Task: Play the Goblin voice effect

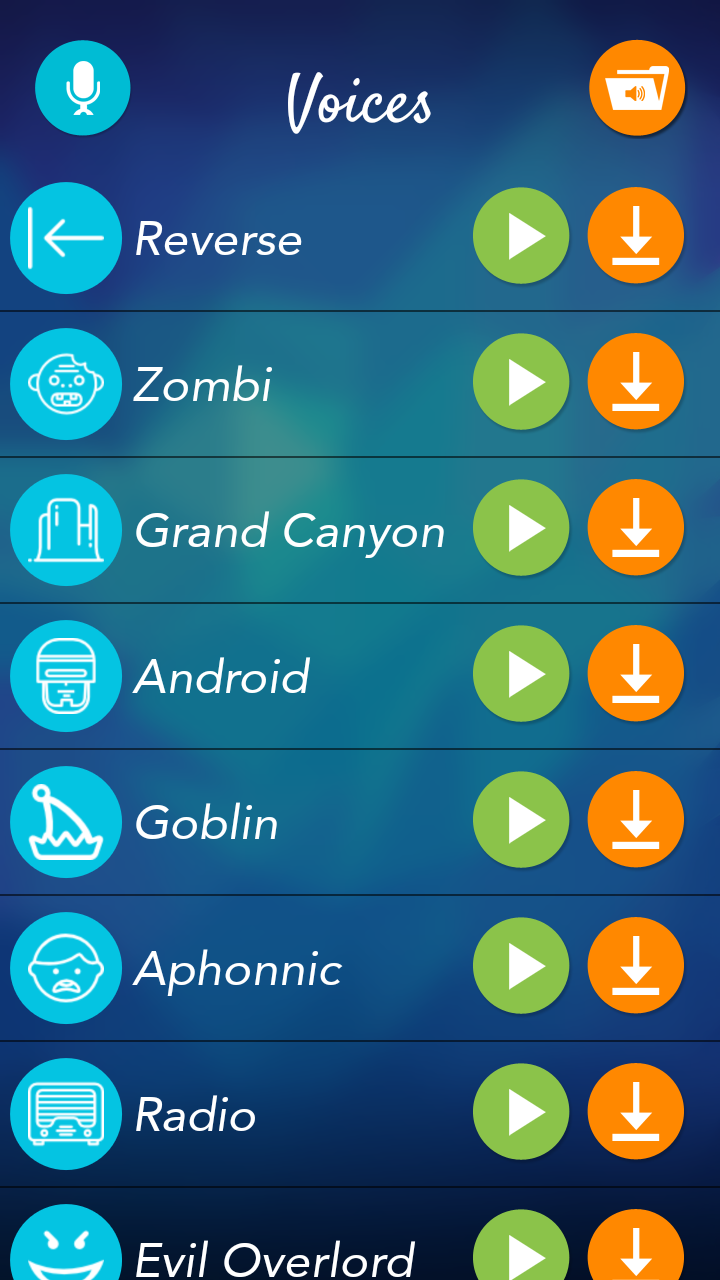Action: [521, 819]
